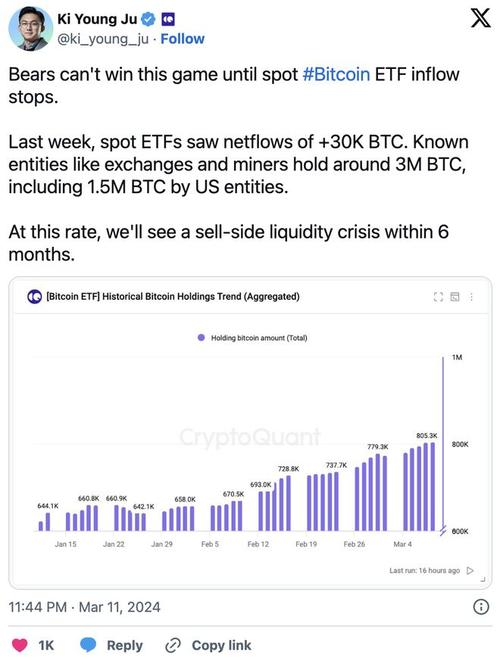Copy link to this post

tap(208, 645)
